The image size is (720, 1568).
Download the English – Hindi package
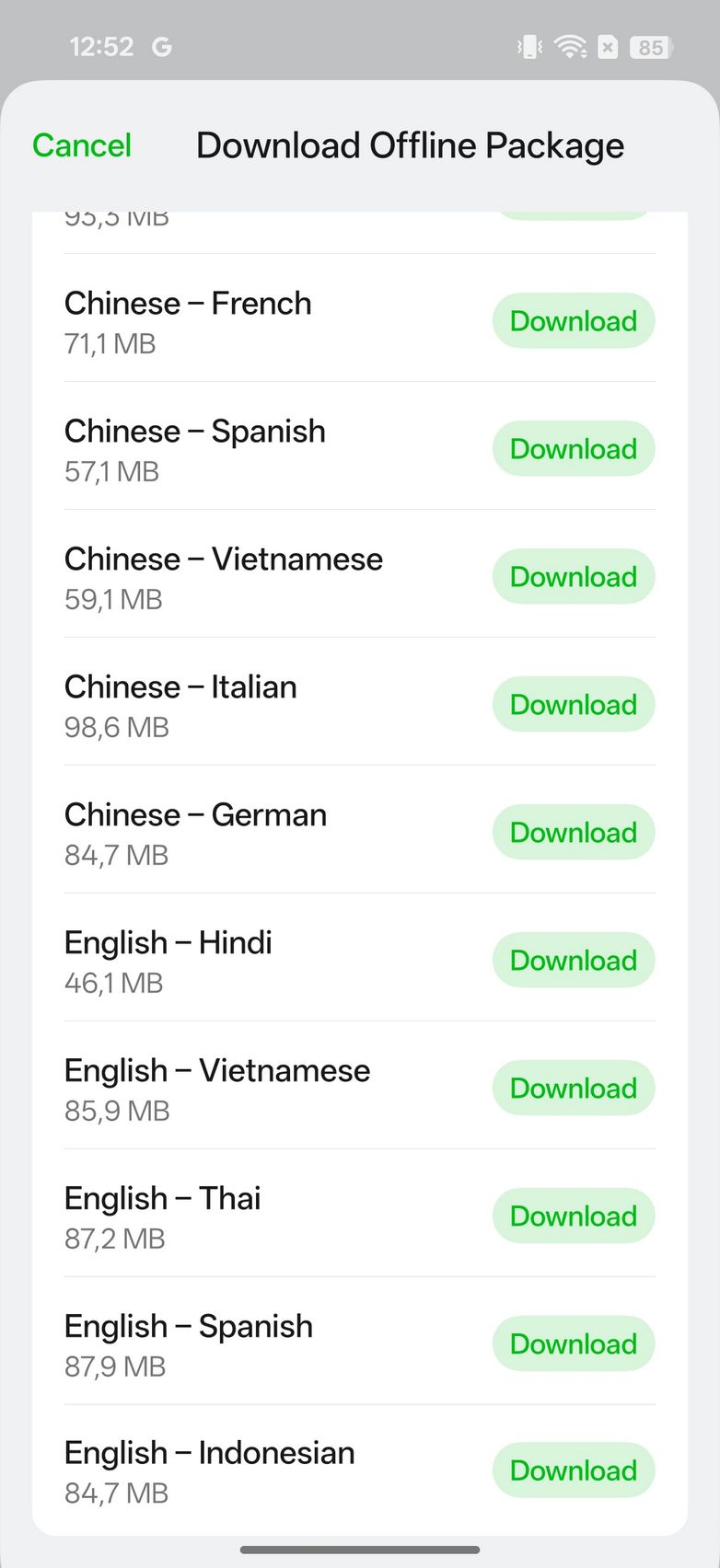(573, 961)
